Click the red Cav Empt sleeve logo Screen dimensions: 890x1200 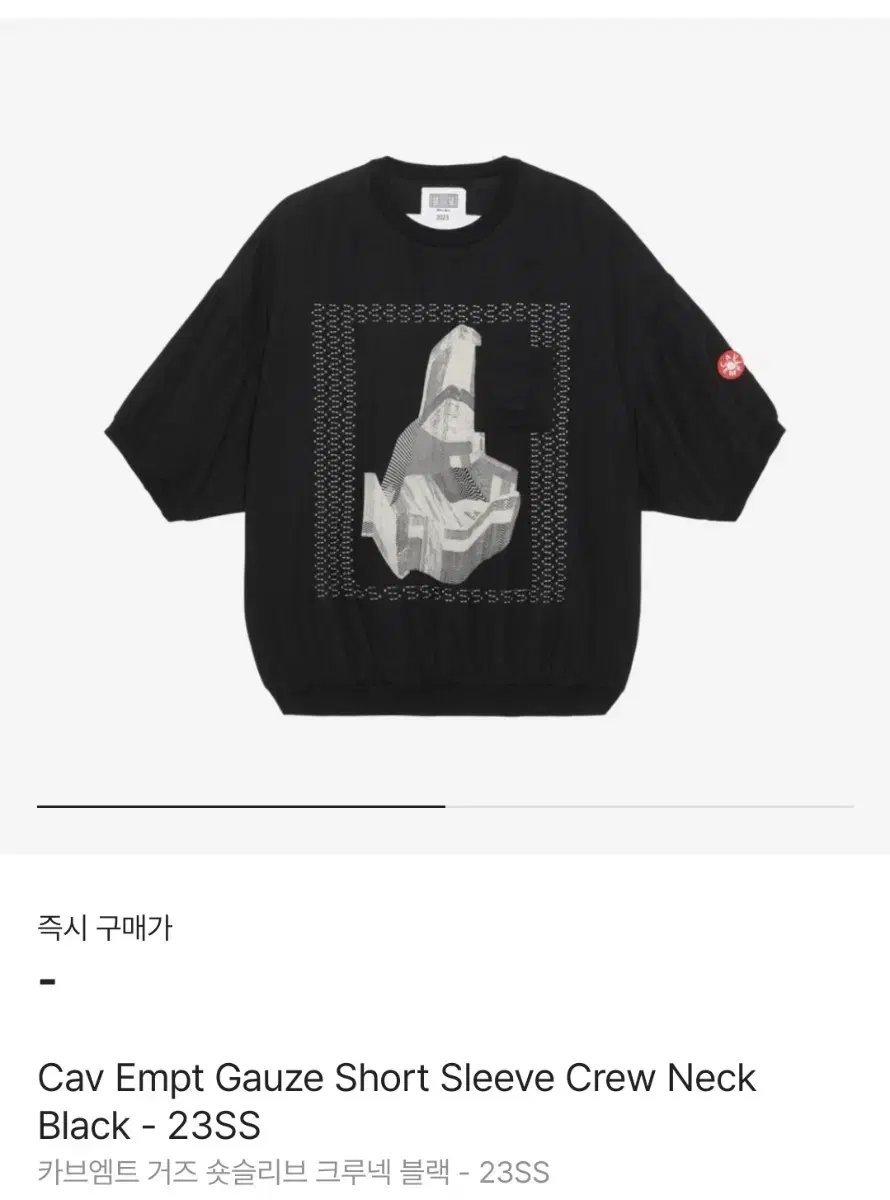731,366
